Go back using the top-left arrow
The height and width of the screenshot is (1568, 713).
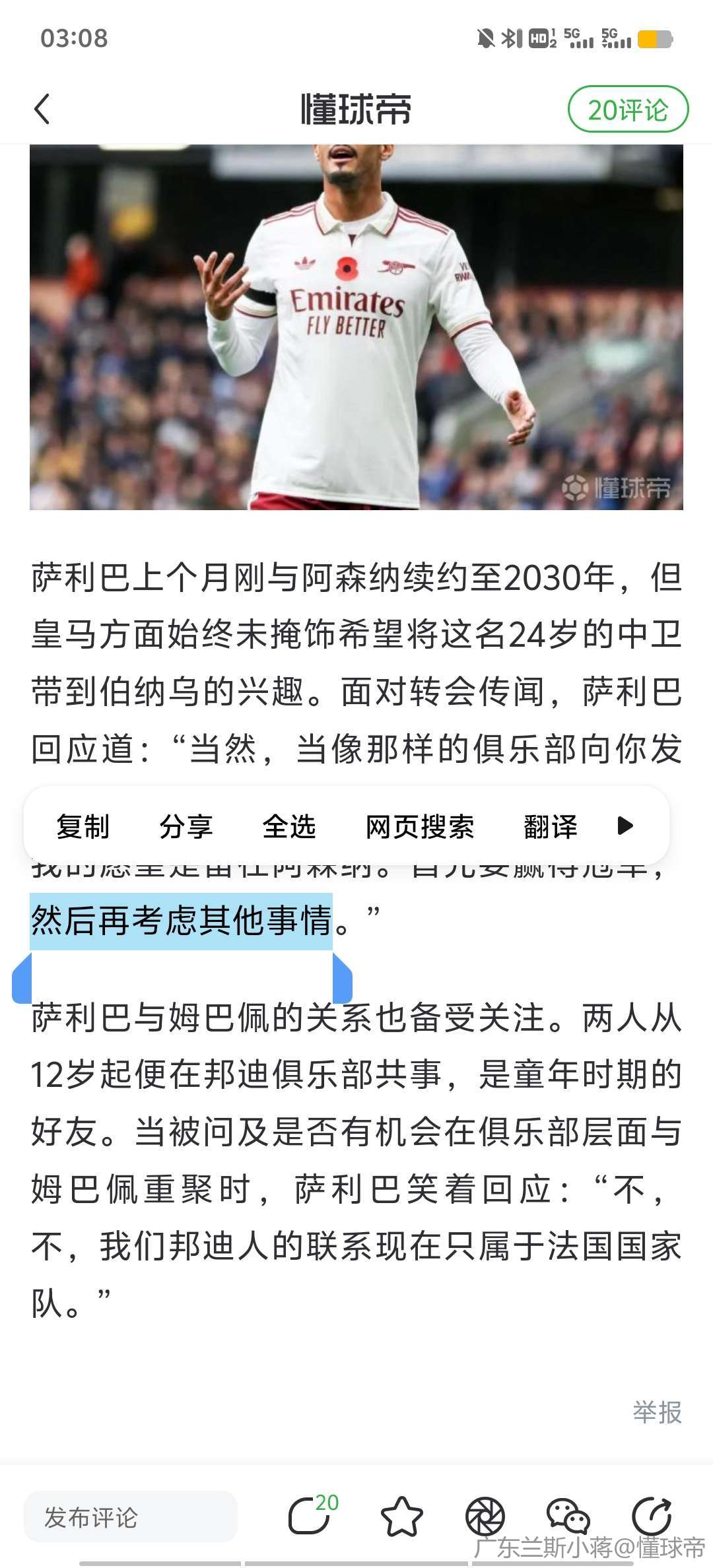(x=42, y=110)
